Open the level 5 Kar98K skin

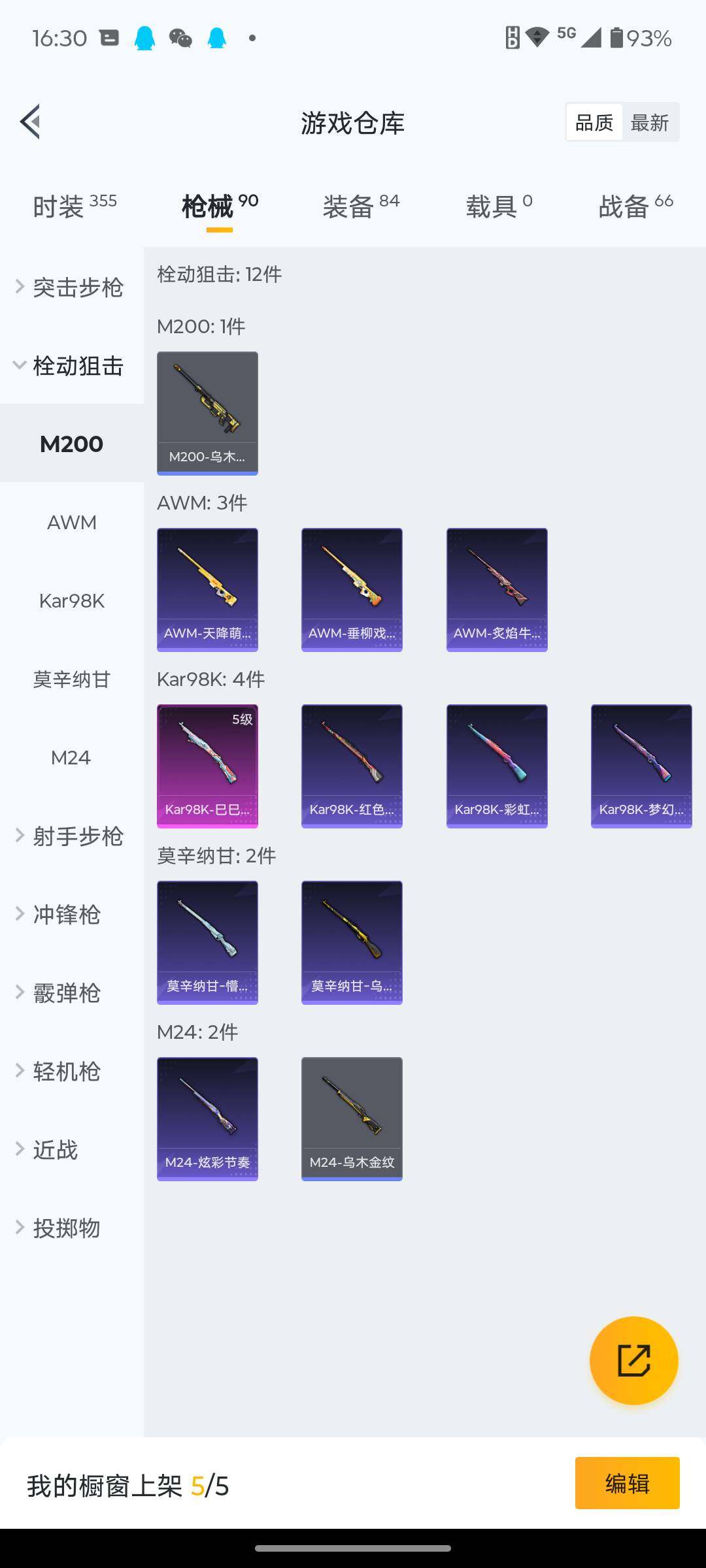207,766
